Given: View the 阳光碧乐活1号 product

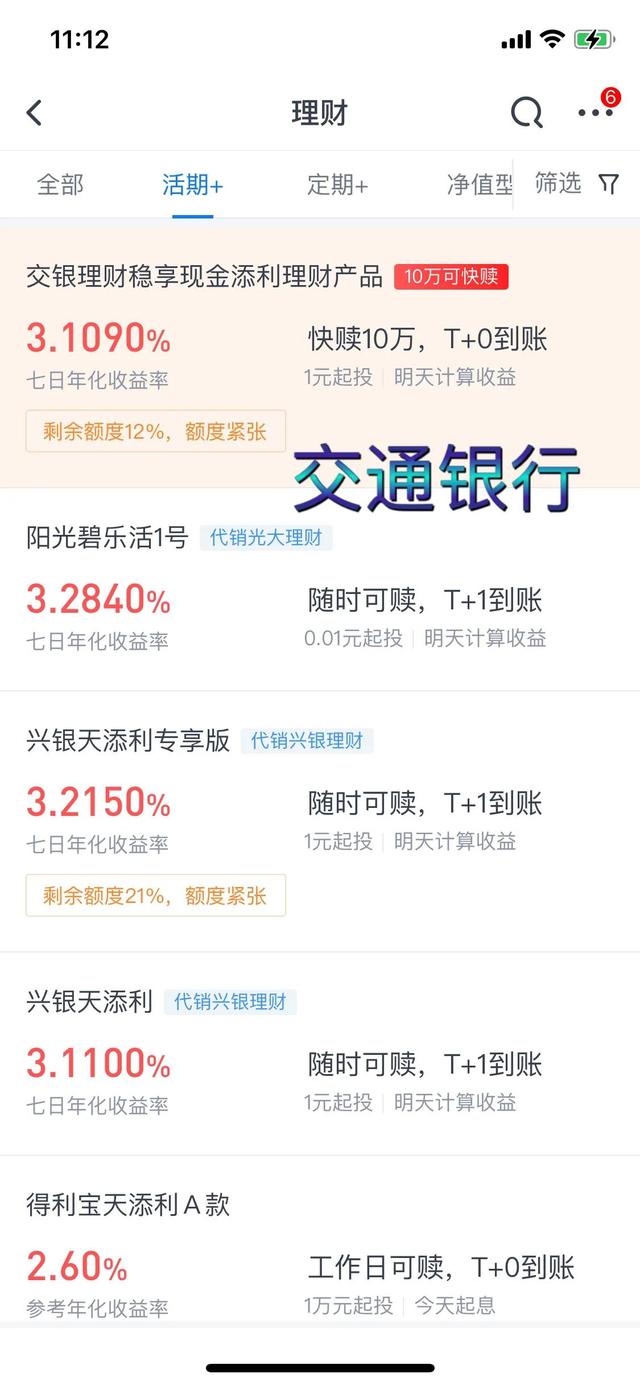Looking at the screenshot, I should click(x=107, y=538).
